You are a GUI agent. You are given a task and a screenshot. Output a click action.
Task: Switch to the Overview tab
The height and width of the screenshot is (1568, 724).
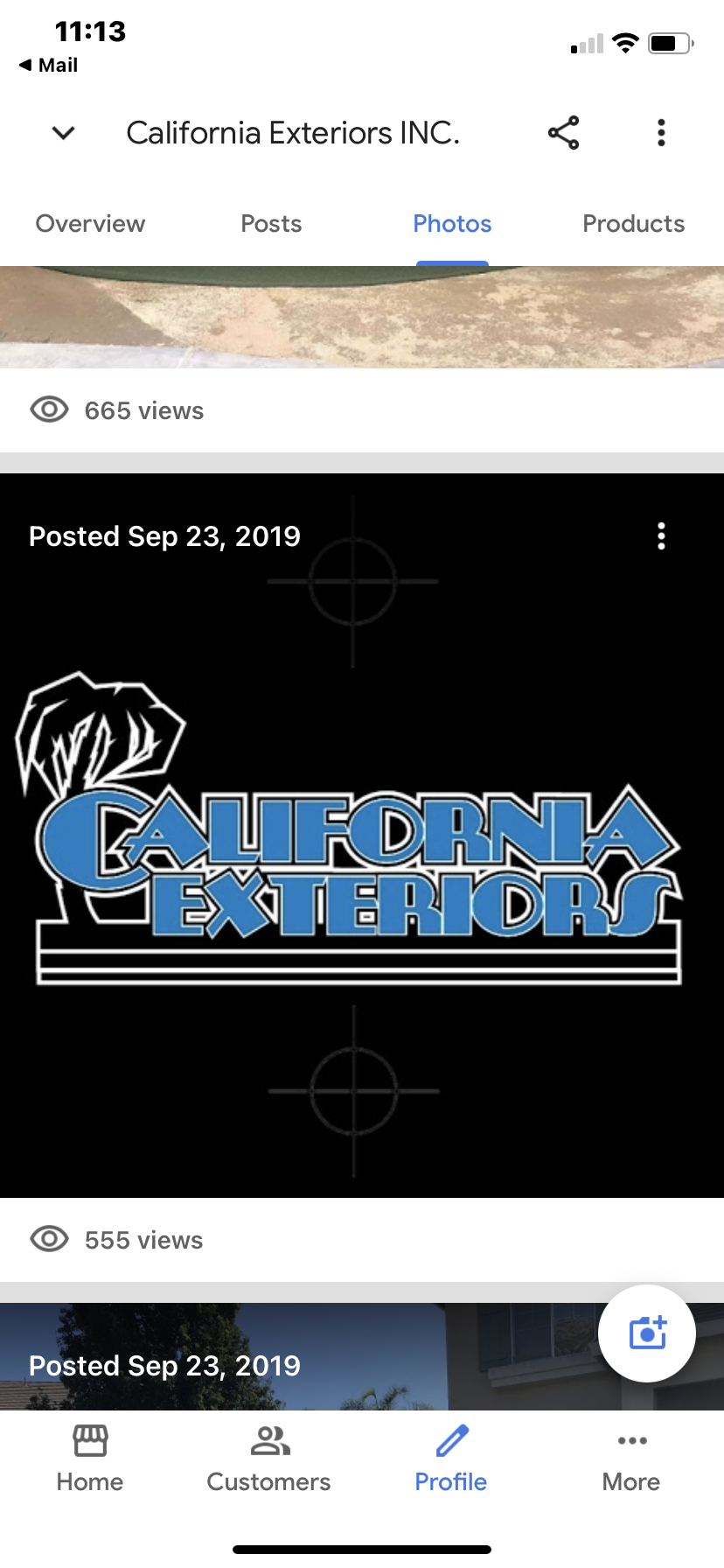pyautogui.click(x=90, y=224)
